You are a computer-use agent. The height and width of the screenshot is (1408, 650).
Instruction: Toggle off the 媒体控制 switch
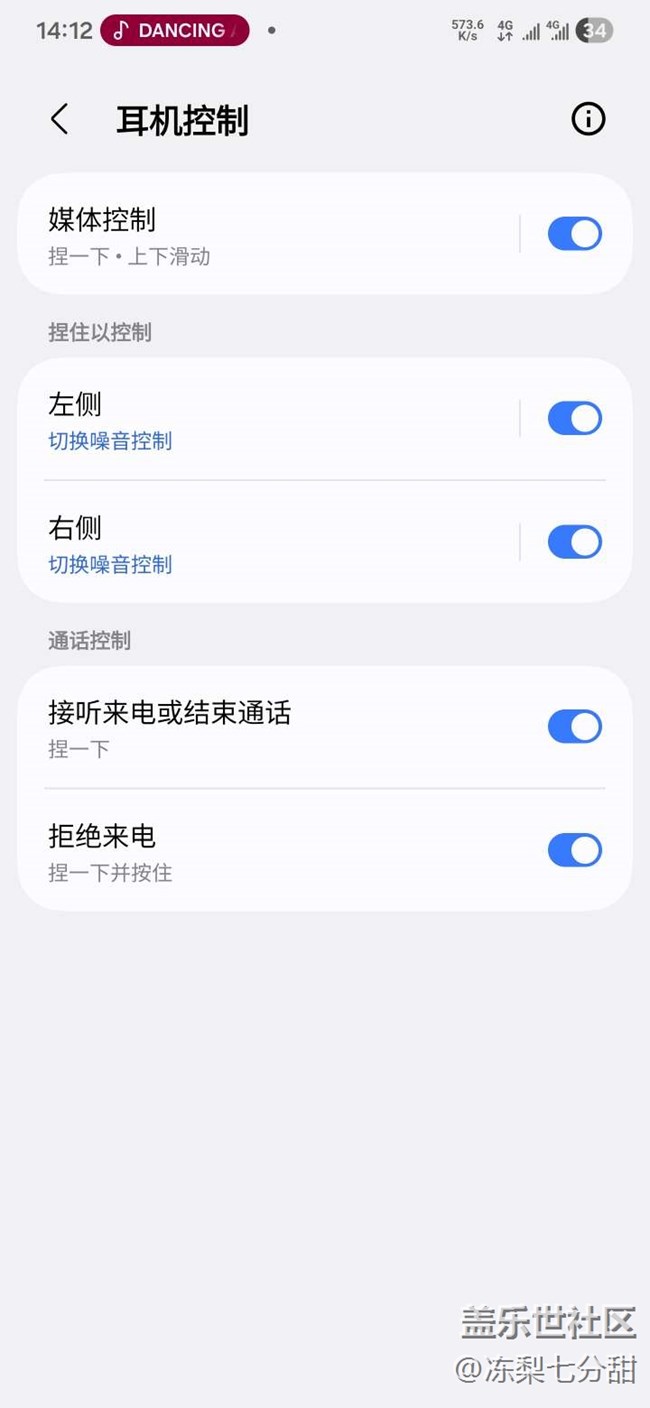574,234
